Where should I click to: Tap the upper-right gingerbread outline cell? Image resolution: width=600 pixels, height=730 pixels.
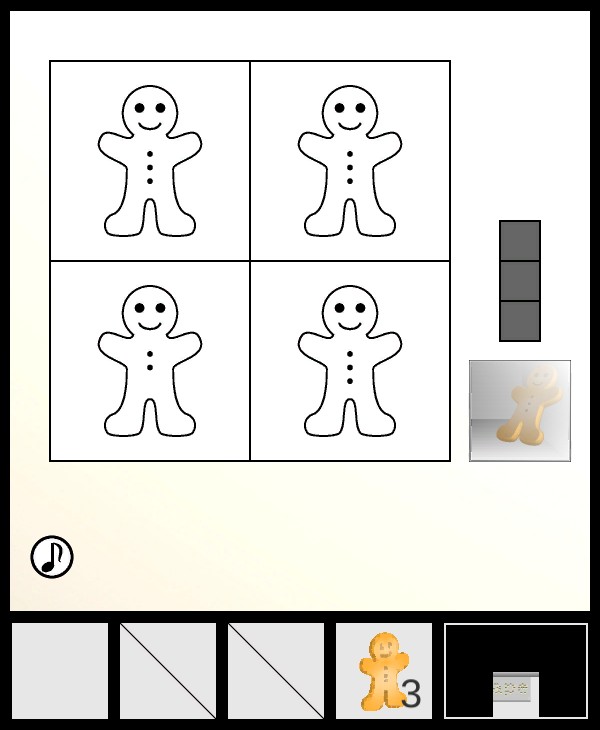click(x=350, y=161)
